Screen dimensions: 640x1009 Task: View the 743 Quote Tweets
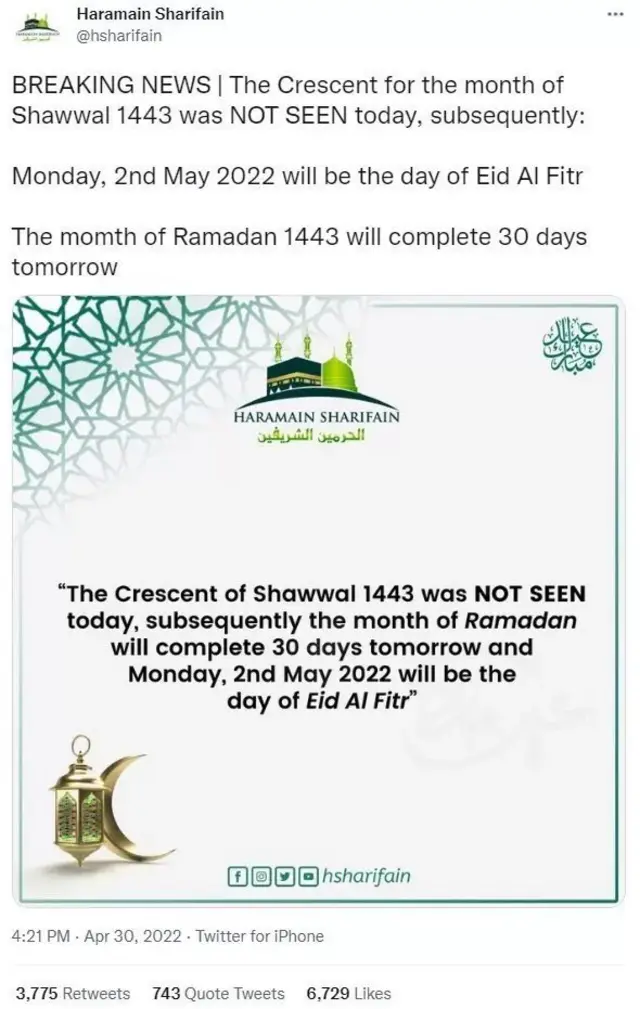pyautogui.click(x=218, y=993)
